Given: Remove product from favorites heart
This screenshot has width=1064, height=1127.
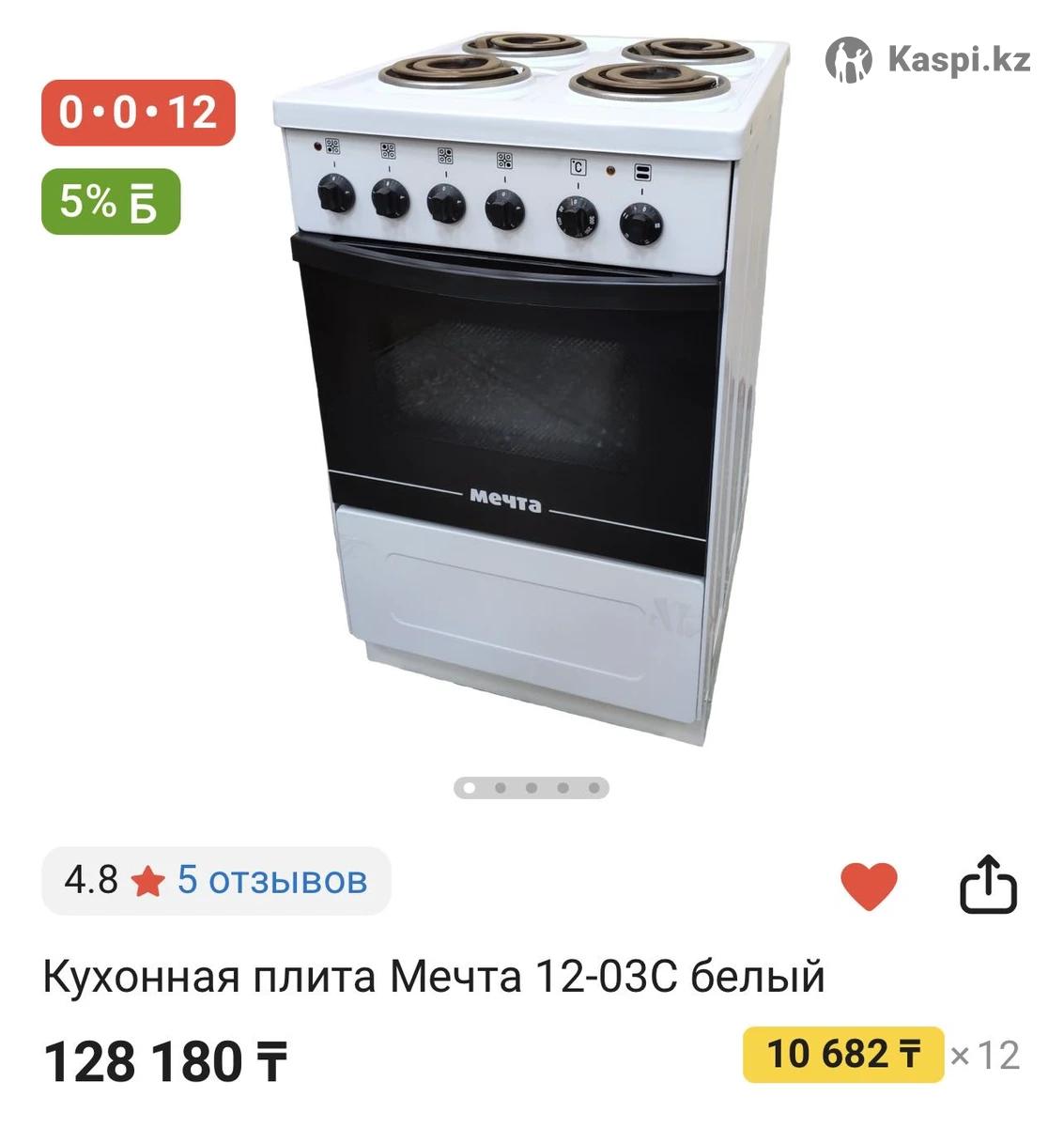Looking at the screenshot, I should tap(869, 885).
